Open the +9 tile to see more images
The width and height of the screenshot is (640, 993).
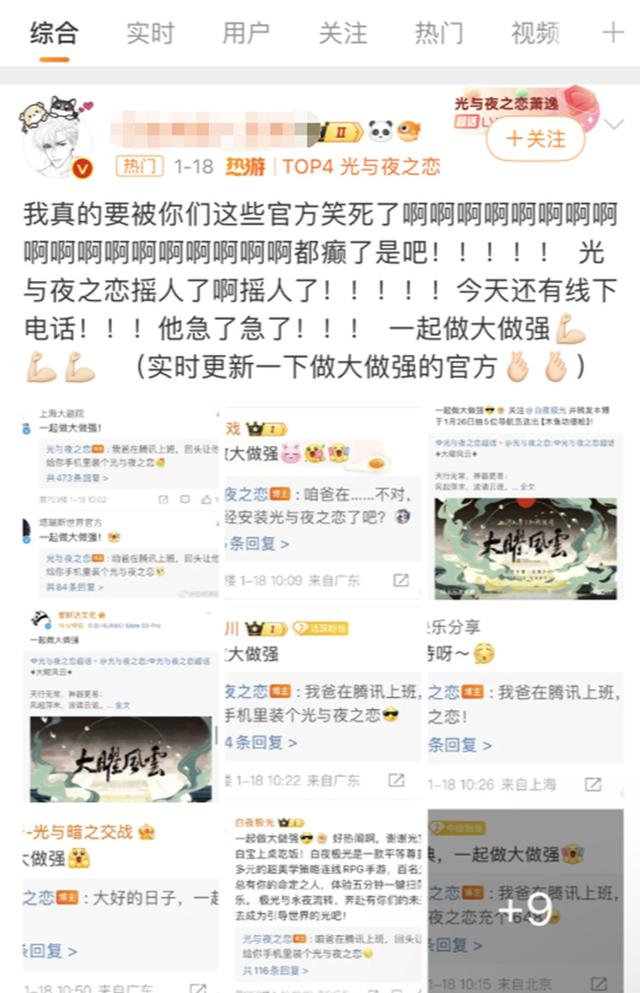click(525, 900)
